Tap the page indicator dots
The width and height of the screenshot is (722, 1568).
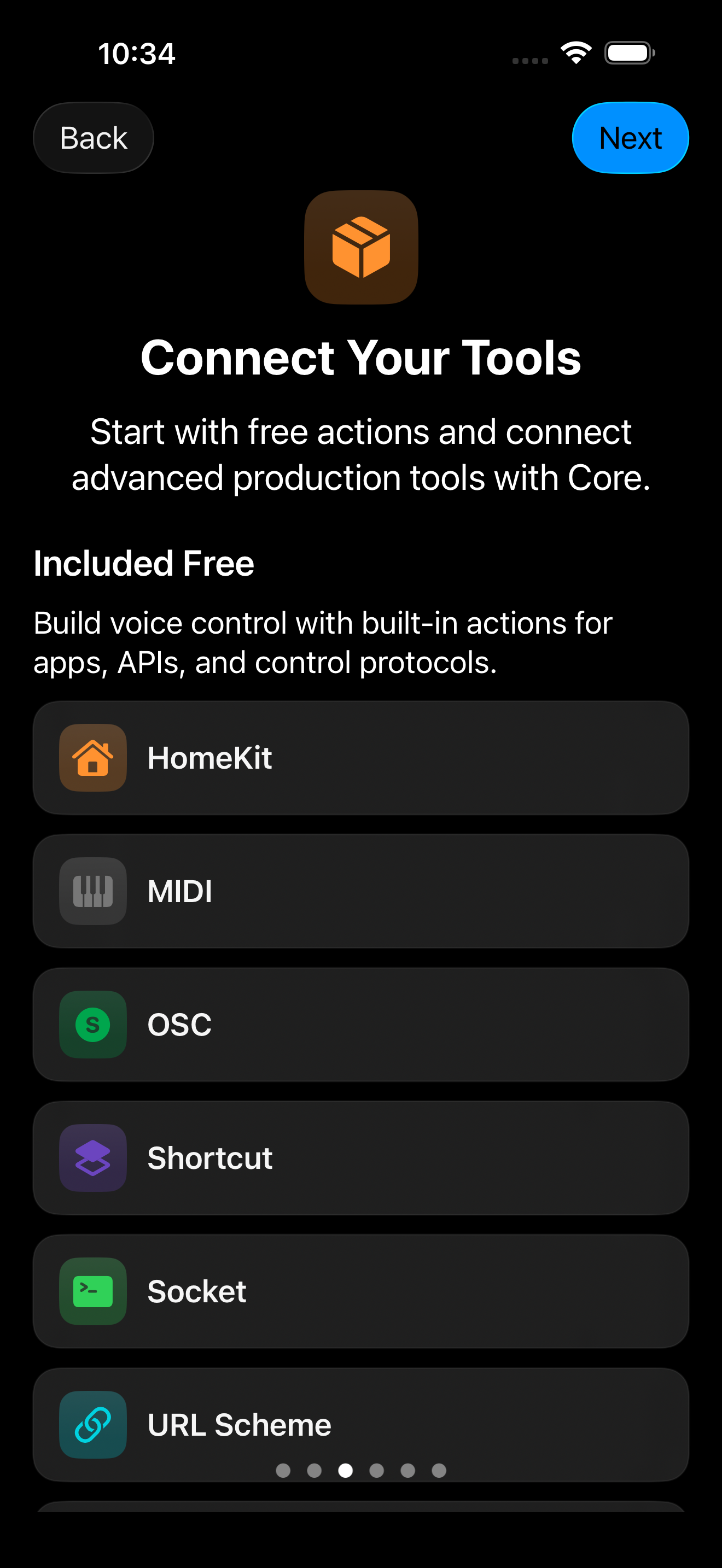[360, 1471]
